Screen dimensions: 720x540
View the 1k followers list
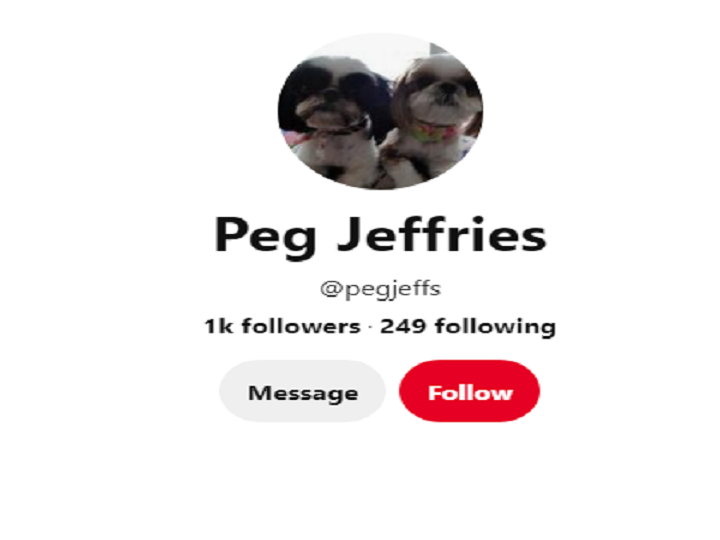point(281,326)
